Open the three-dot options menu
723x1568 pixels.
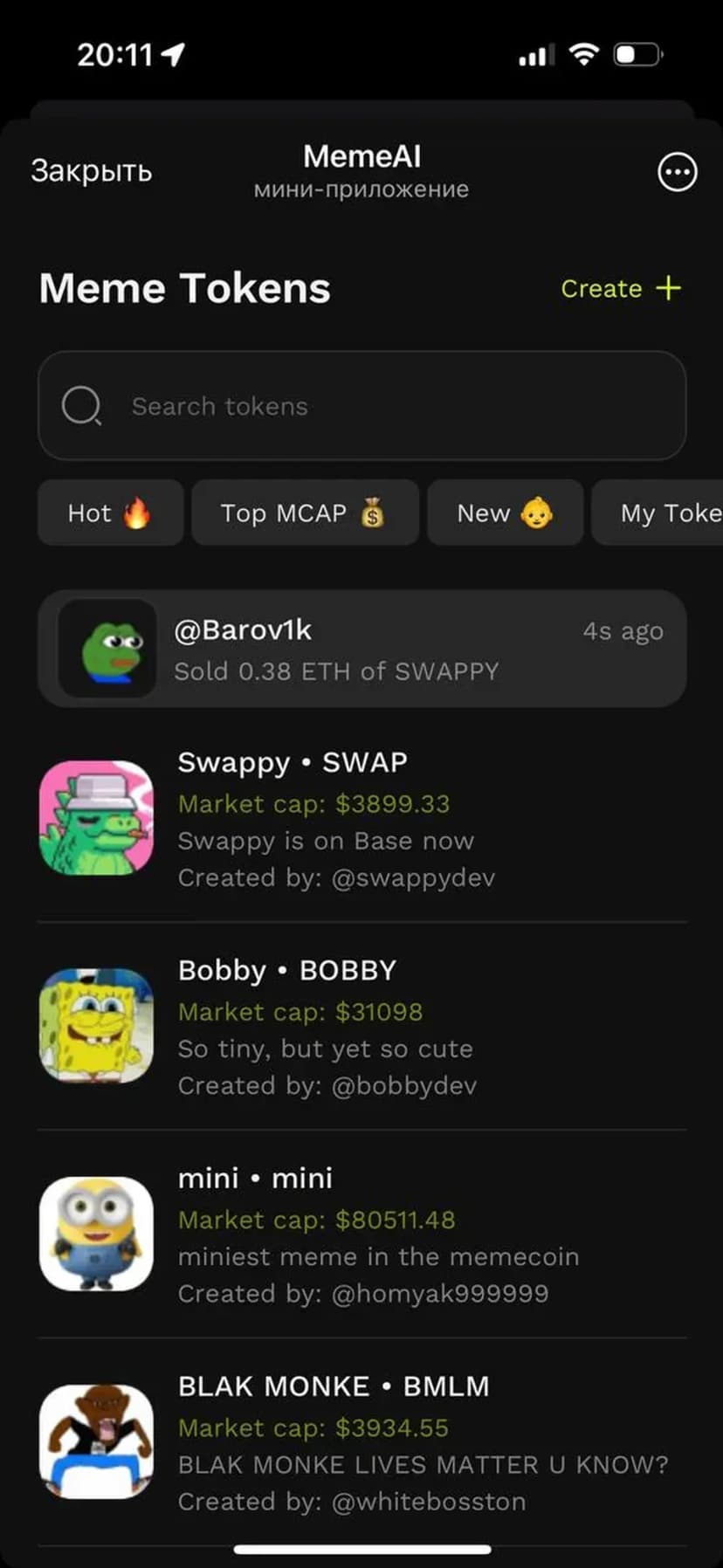pyautogui.click(x=677, y=172)
